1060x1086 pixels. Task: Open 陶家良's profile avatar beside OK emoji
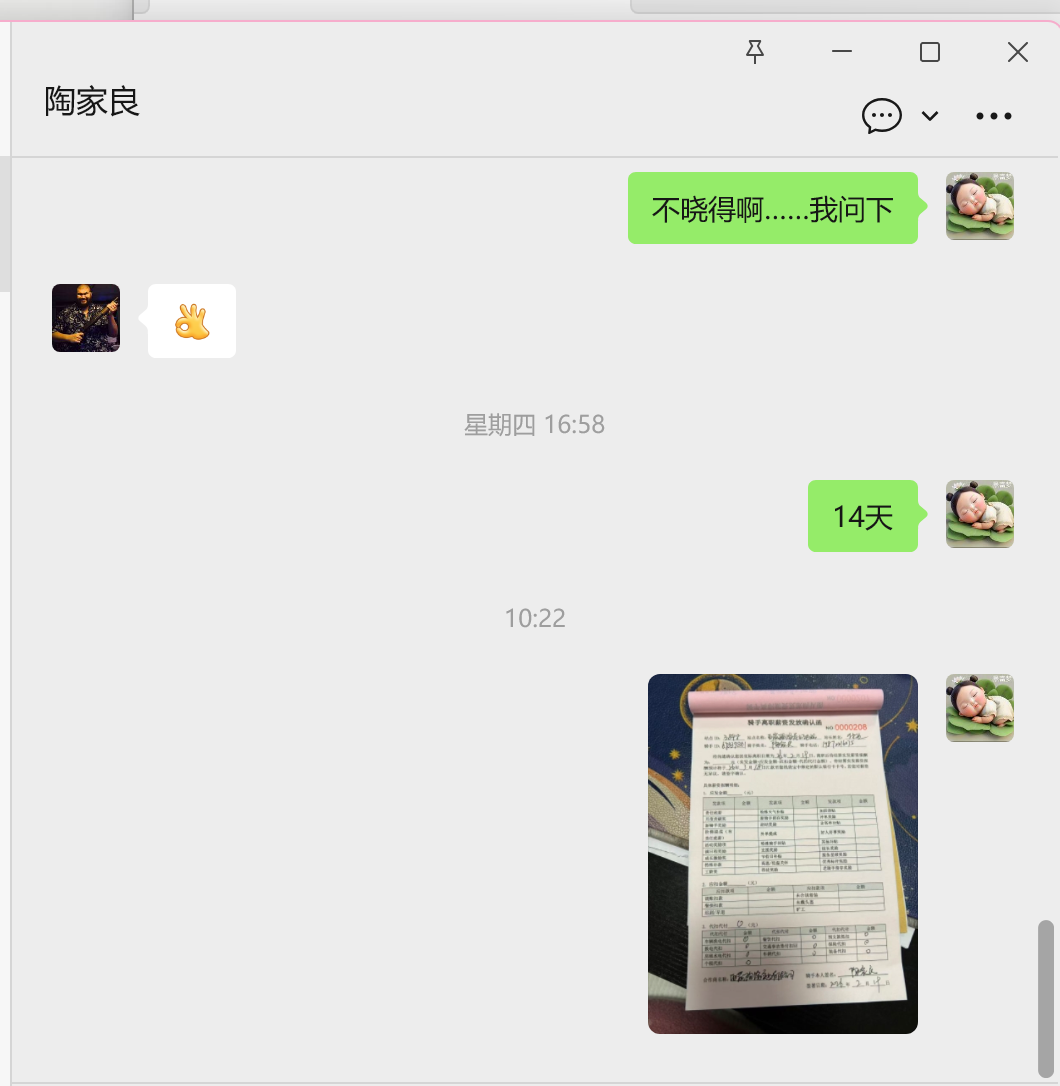[x=86, y=318]
